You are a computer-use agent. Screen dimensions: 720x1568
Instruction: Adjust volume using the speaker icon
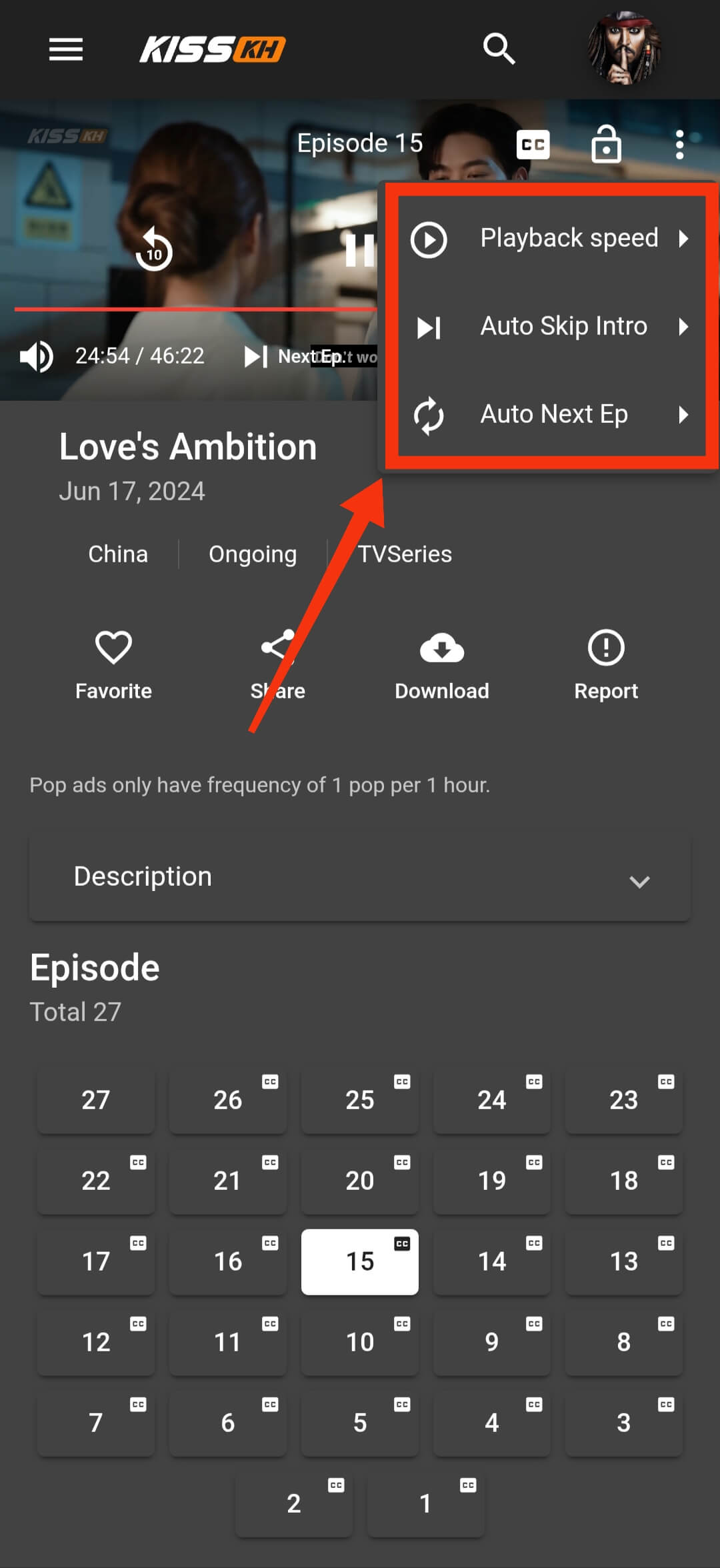[x=37, y=356]
